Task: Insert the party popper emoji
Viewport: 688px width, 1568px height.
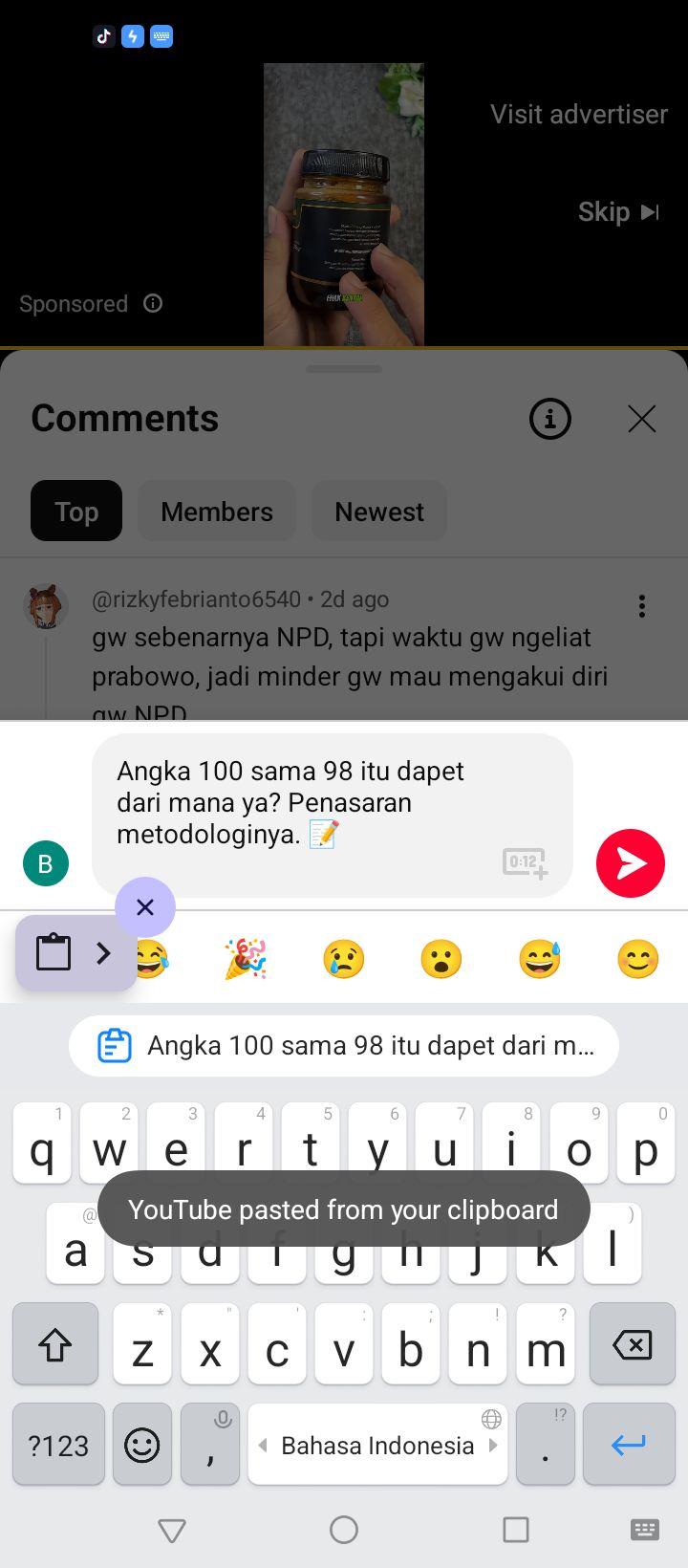Action: pyautogui.click(x=246, y=959)
